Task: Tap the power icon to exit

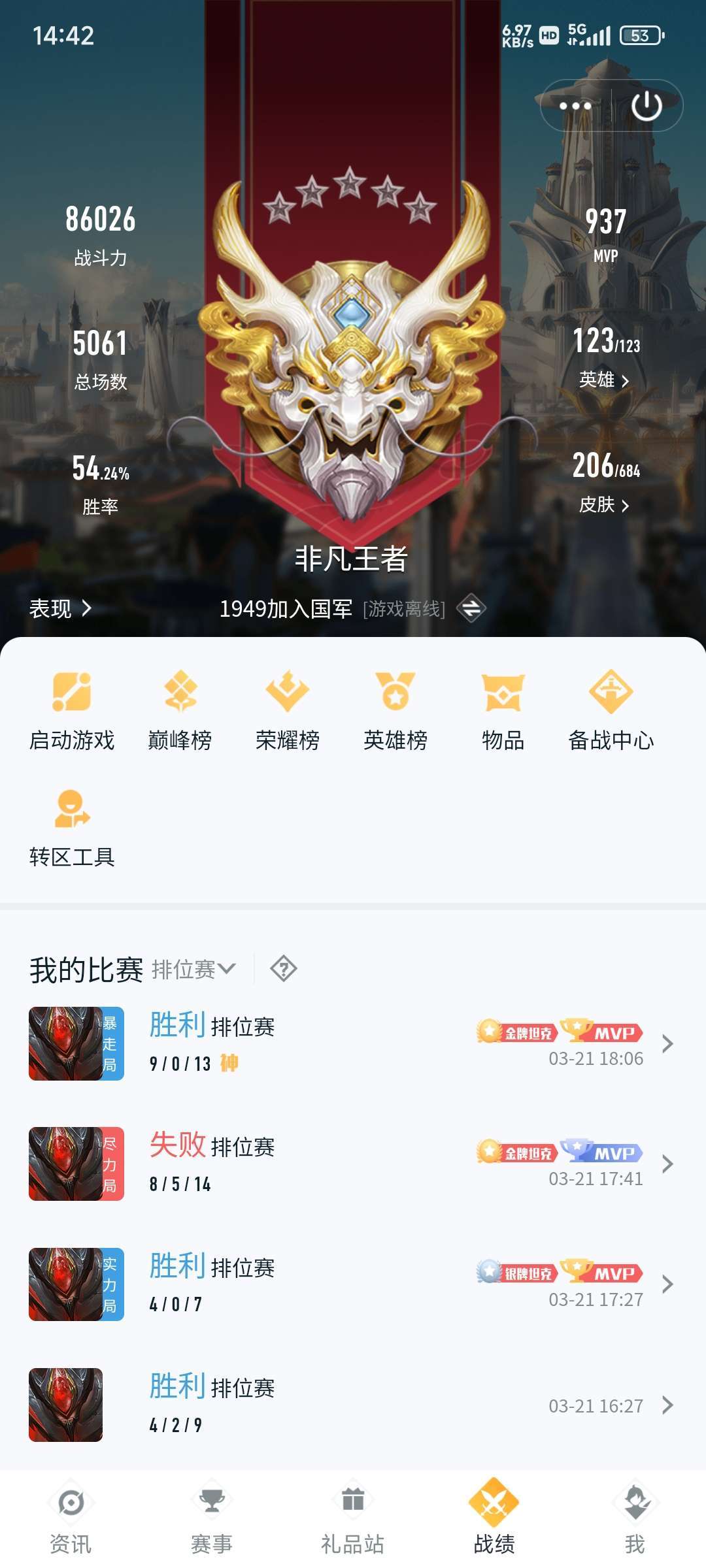Action: point(647,106)
